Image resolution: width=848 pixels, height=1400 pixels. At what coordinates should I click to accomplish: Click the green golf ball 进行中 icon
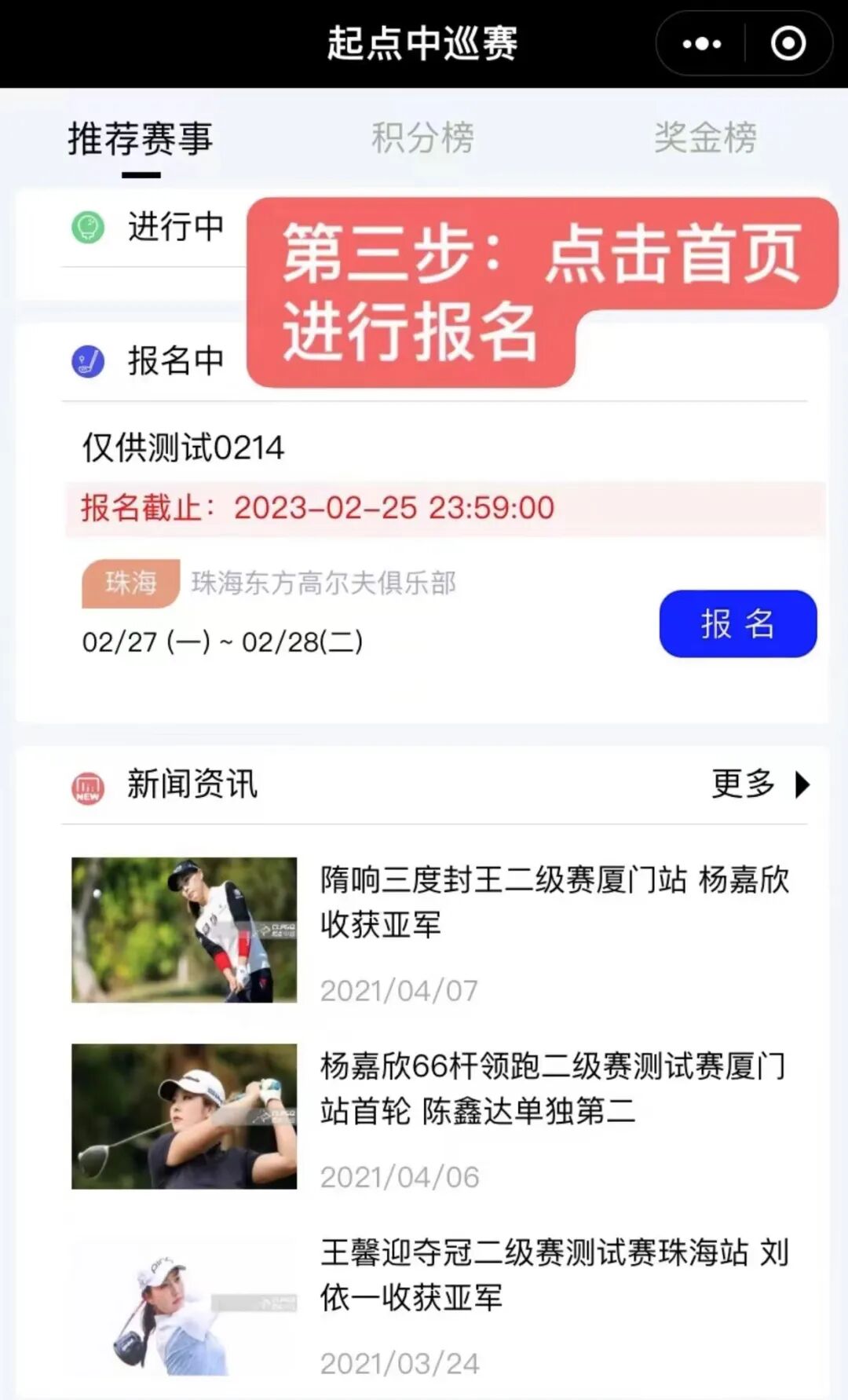[x=90, y=228]
